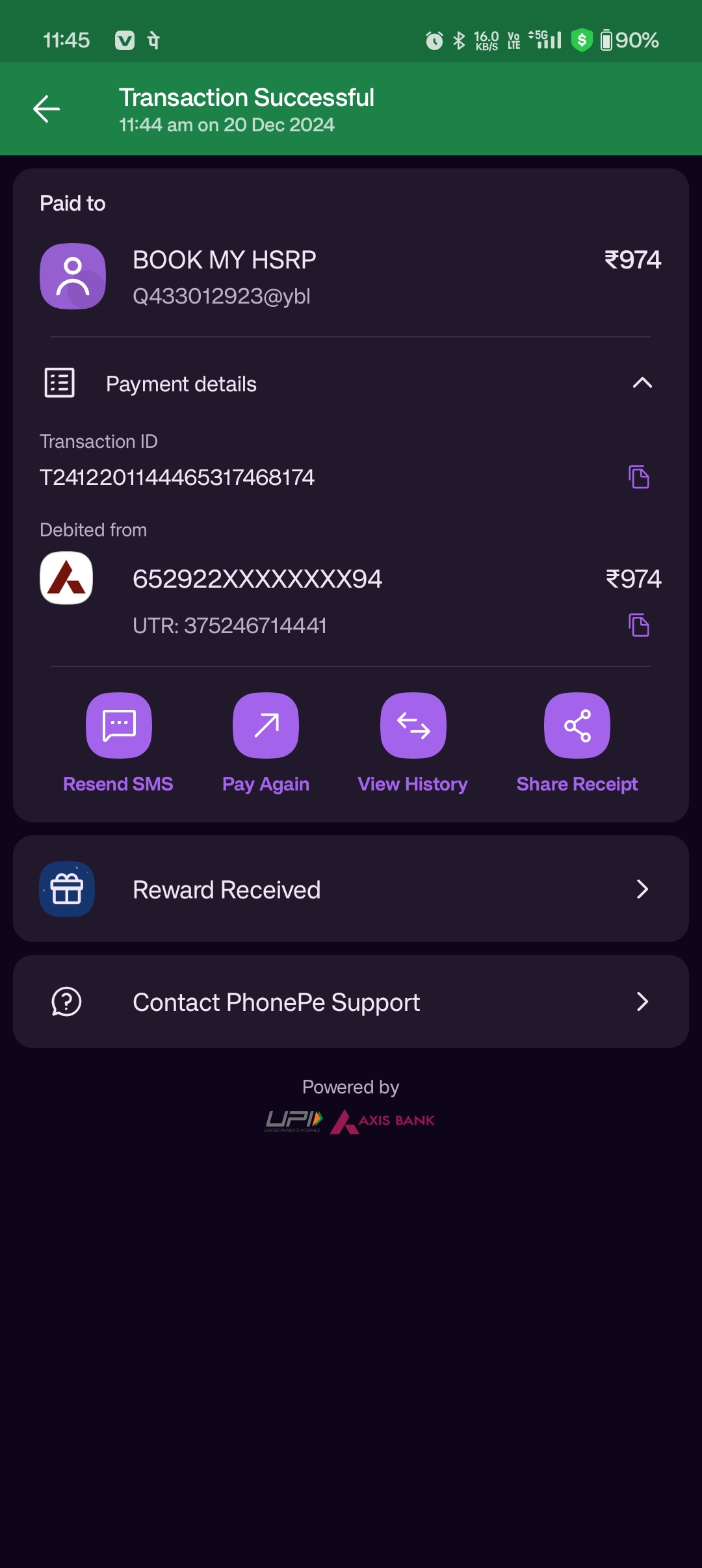This screenshot has width=702, height=1568.
Task: Copy the Transaction ID
Action: point(639,477)
